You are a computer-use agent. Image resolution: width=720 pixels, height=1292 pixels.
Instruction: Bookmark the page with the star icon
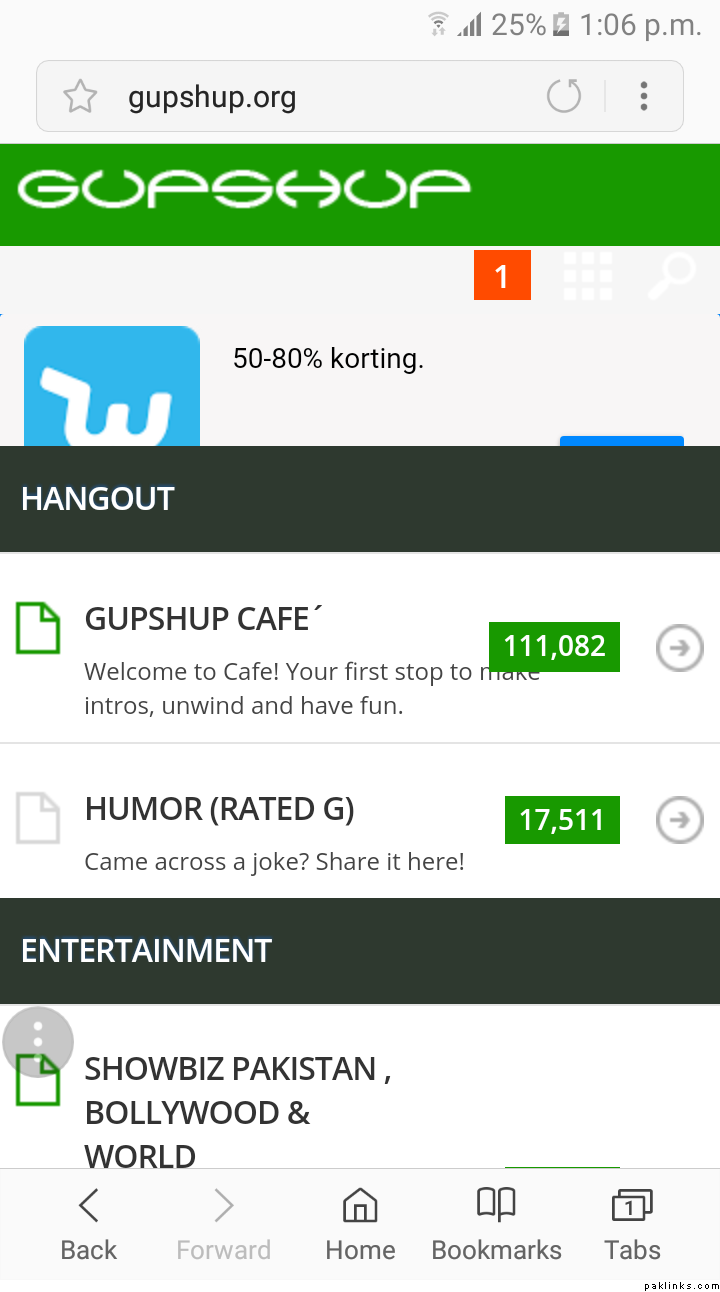pos(80,97)
